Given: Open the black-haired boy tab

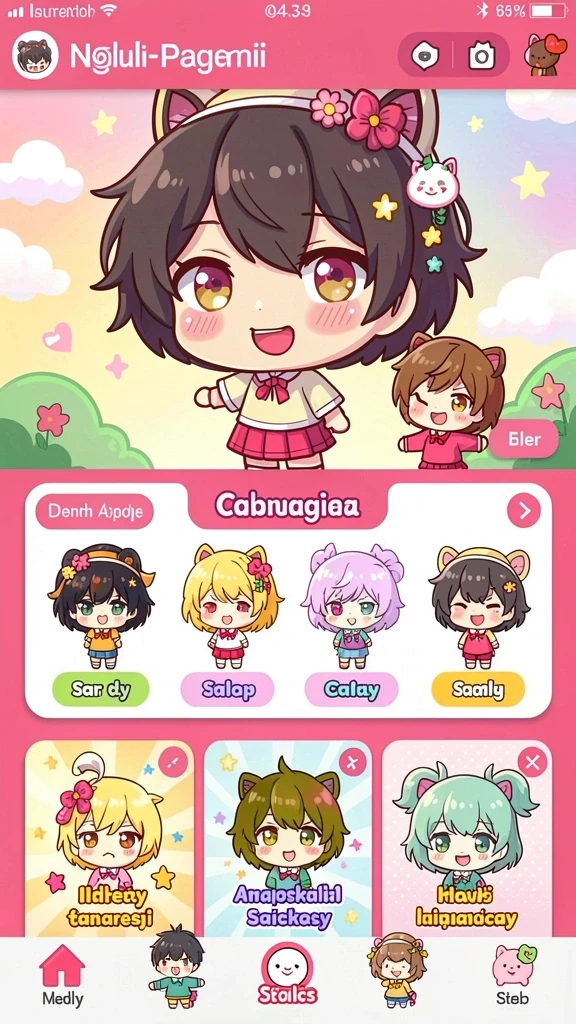Looking at the screenshot, I should [x=176, y=967].
